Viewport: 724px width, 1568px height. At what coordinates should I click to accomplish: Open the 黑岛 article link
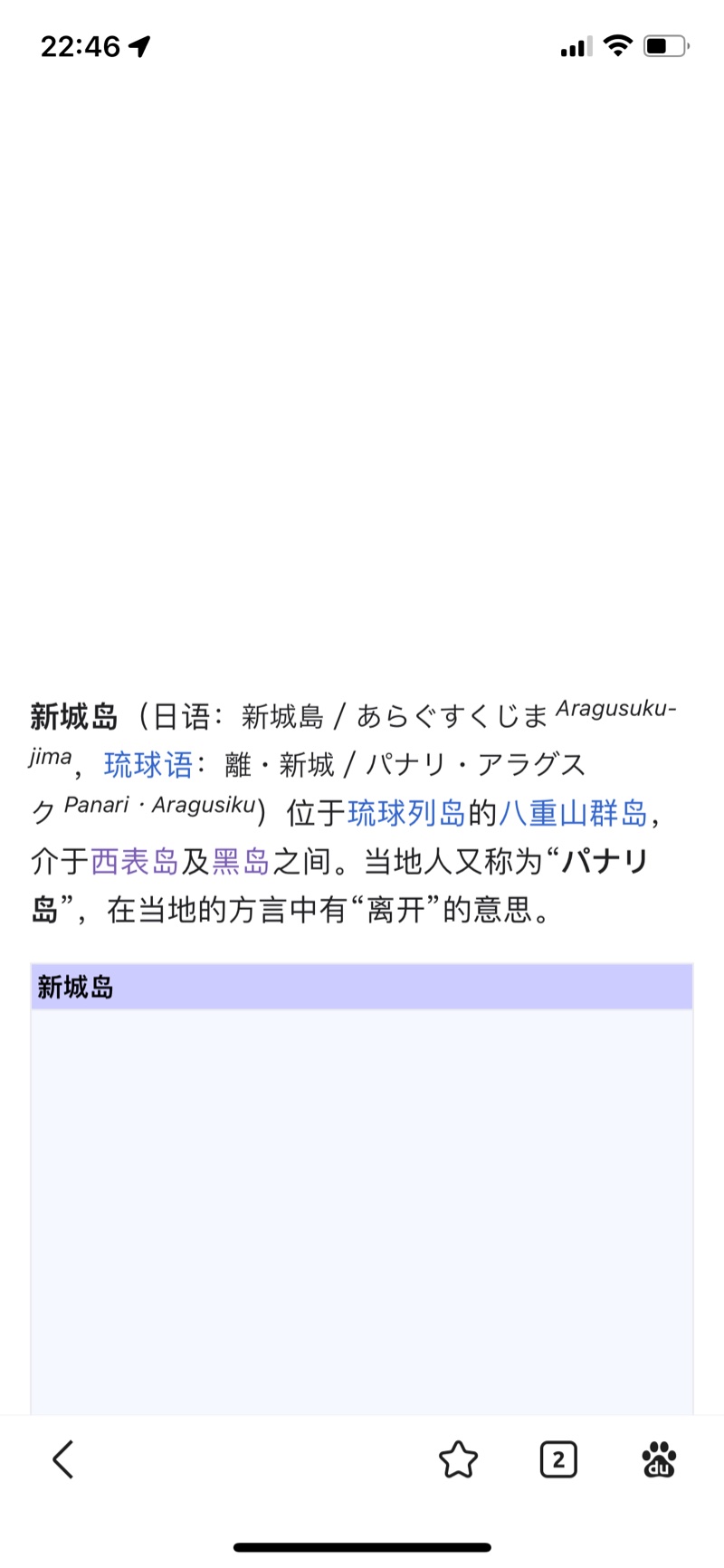click(241, 862)
